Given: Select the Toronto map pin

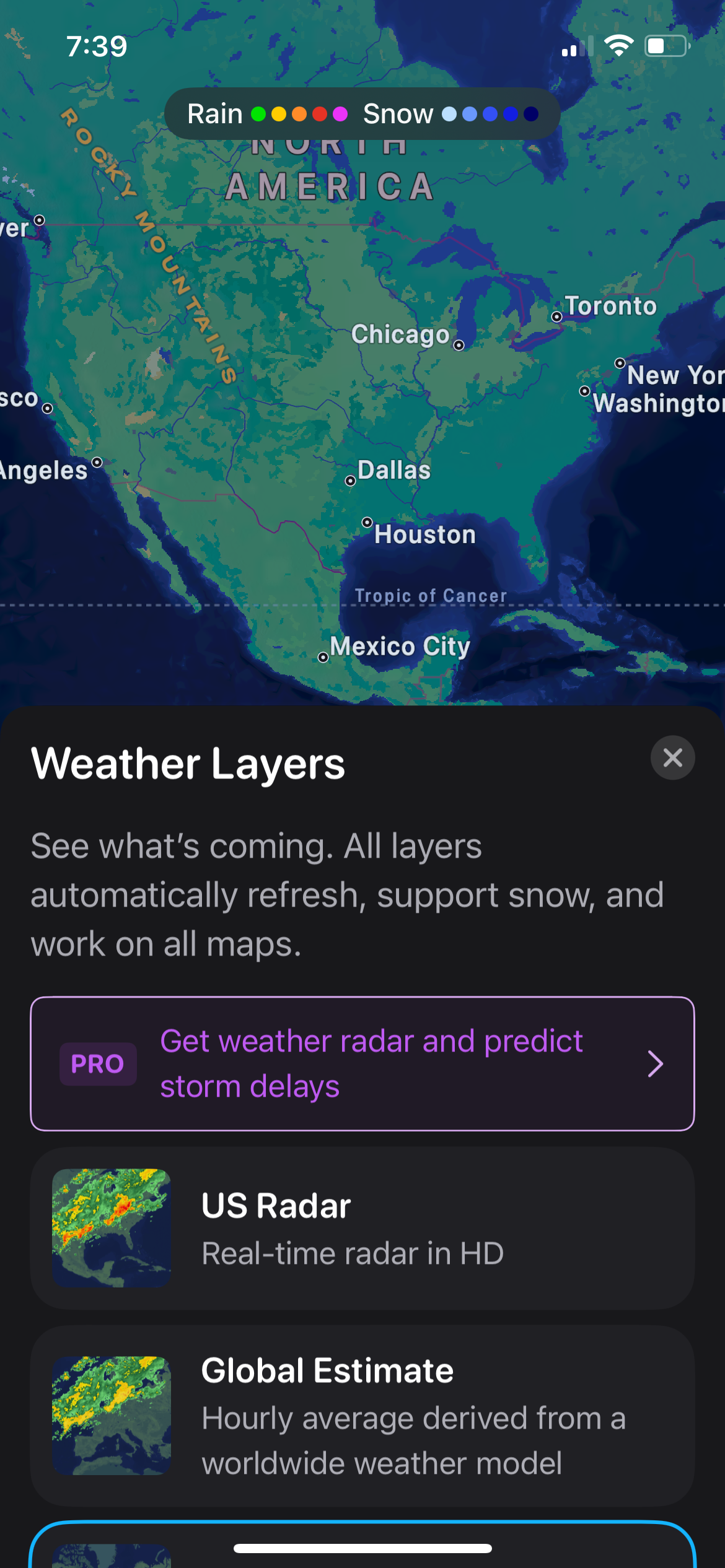Looking at the screenshot, I should click(x=556, y=318).
